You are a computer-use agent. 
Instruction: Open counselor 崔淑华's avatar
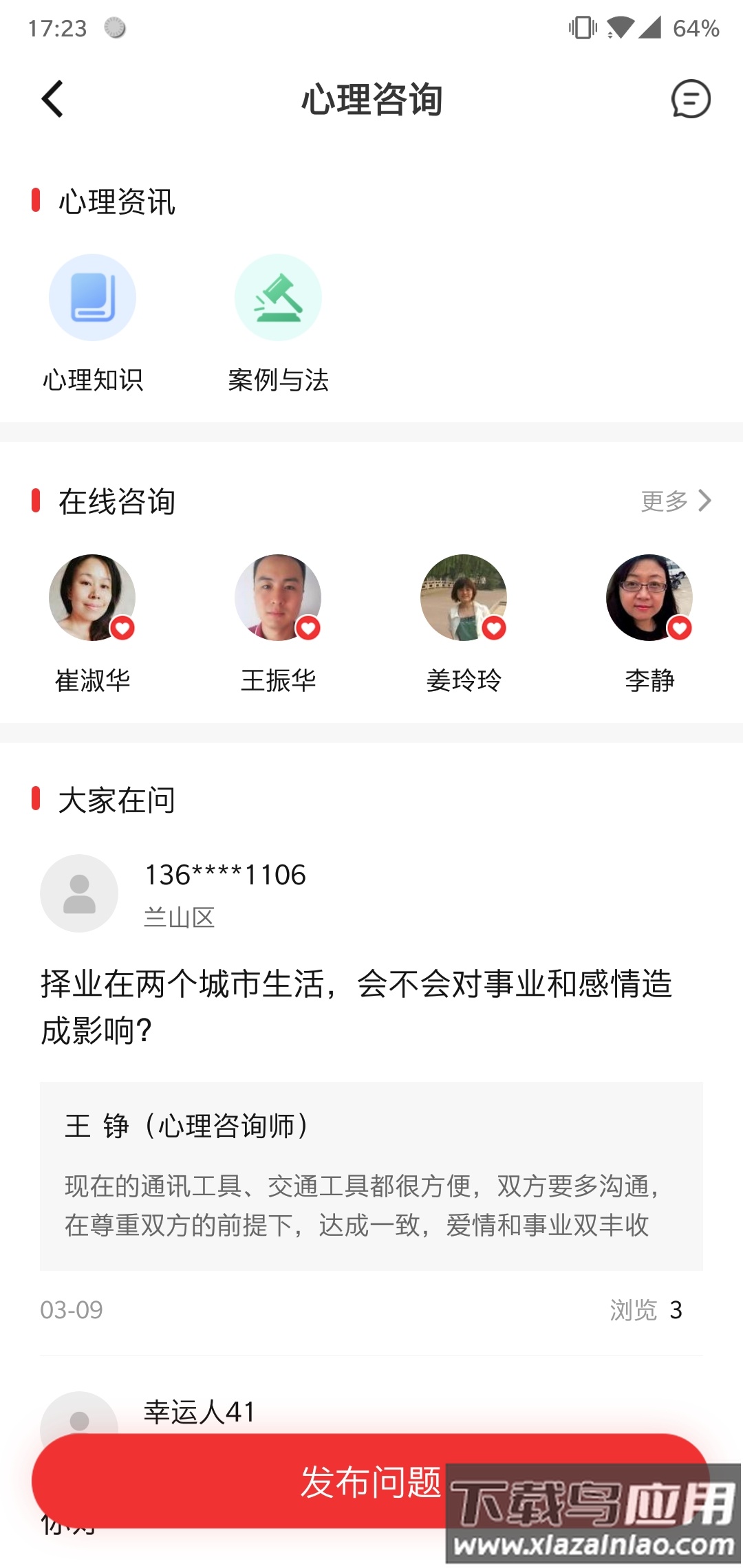(92, 598)
